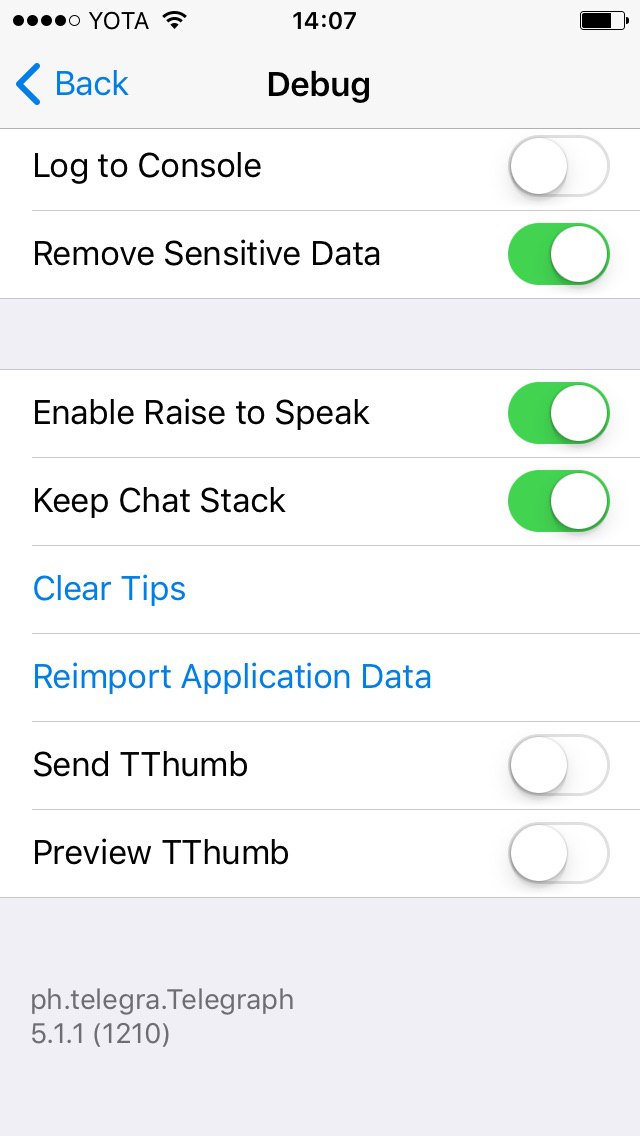Tap Clear Tips

[110, 589]
